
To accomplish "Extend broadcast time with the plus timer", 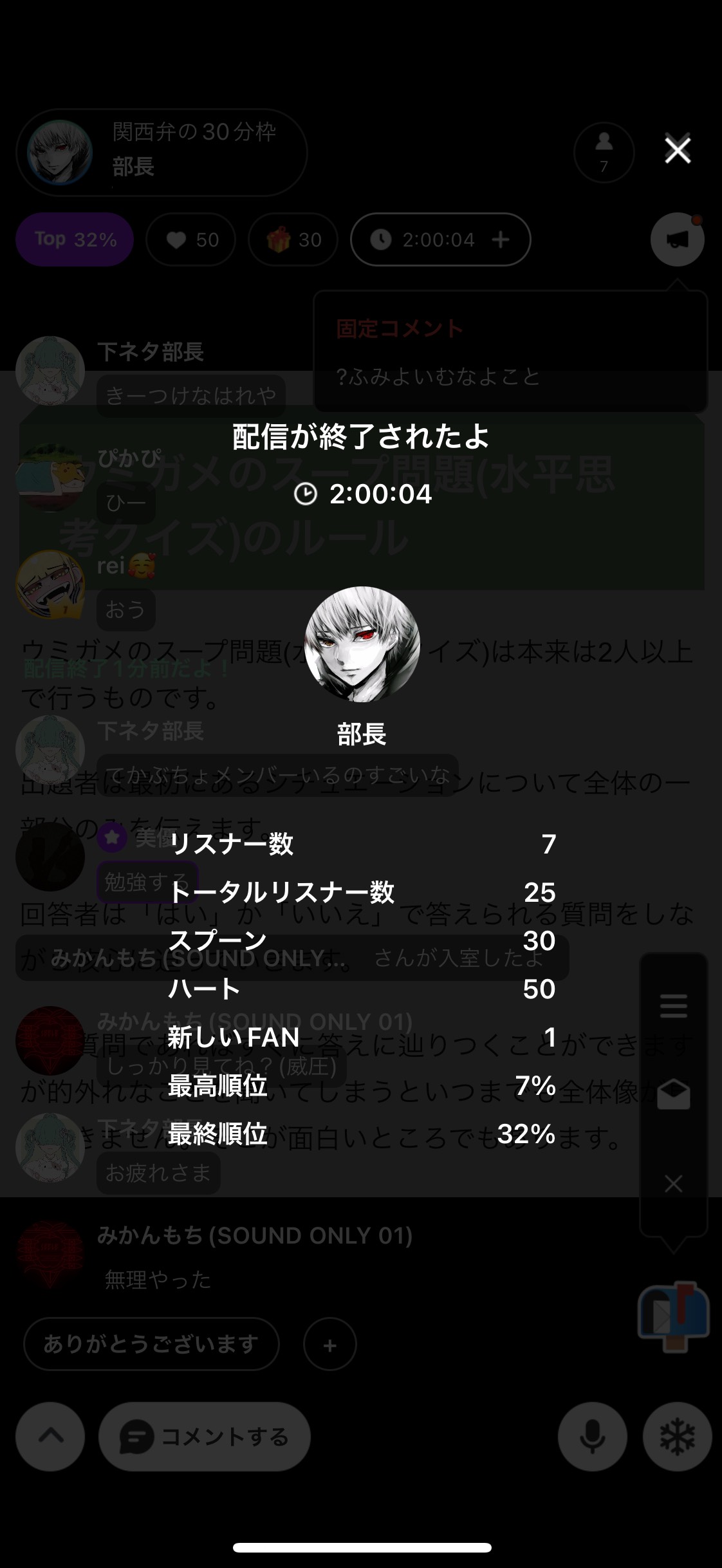I will [x=501, y=239].
